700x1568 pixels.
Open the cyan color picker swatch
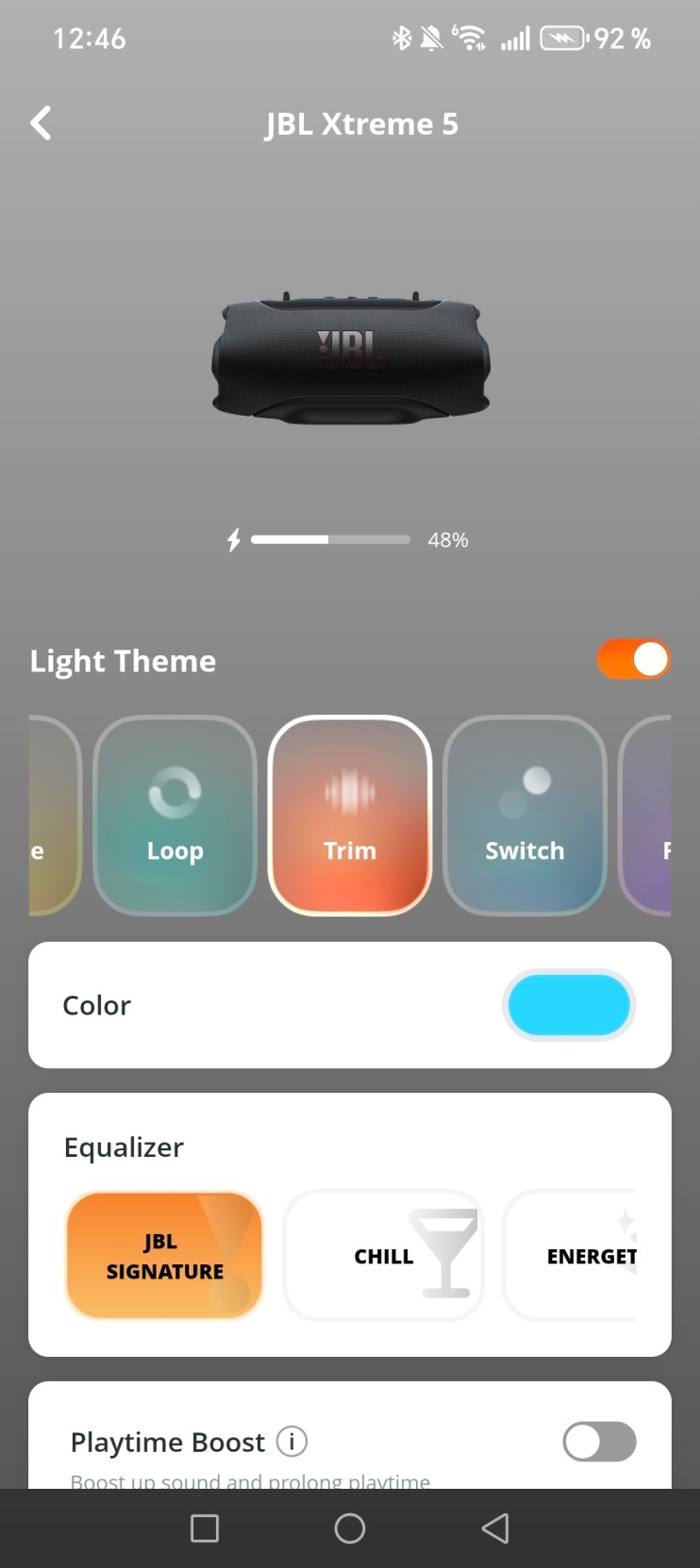[x=568, y=1005]
